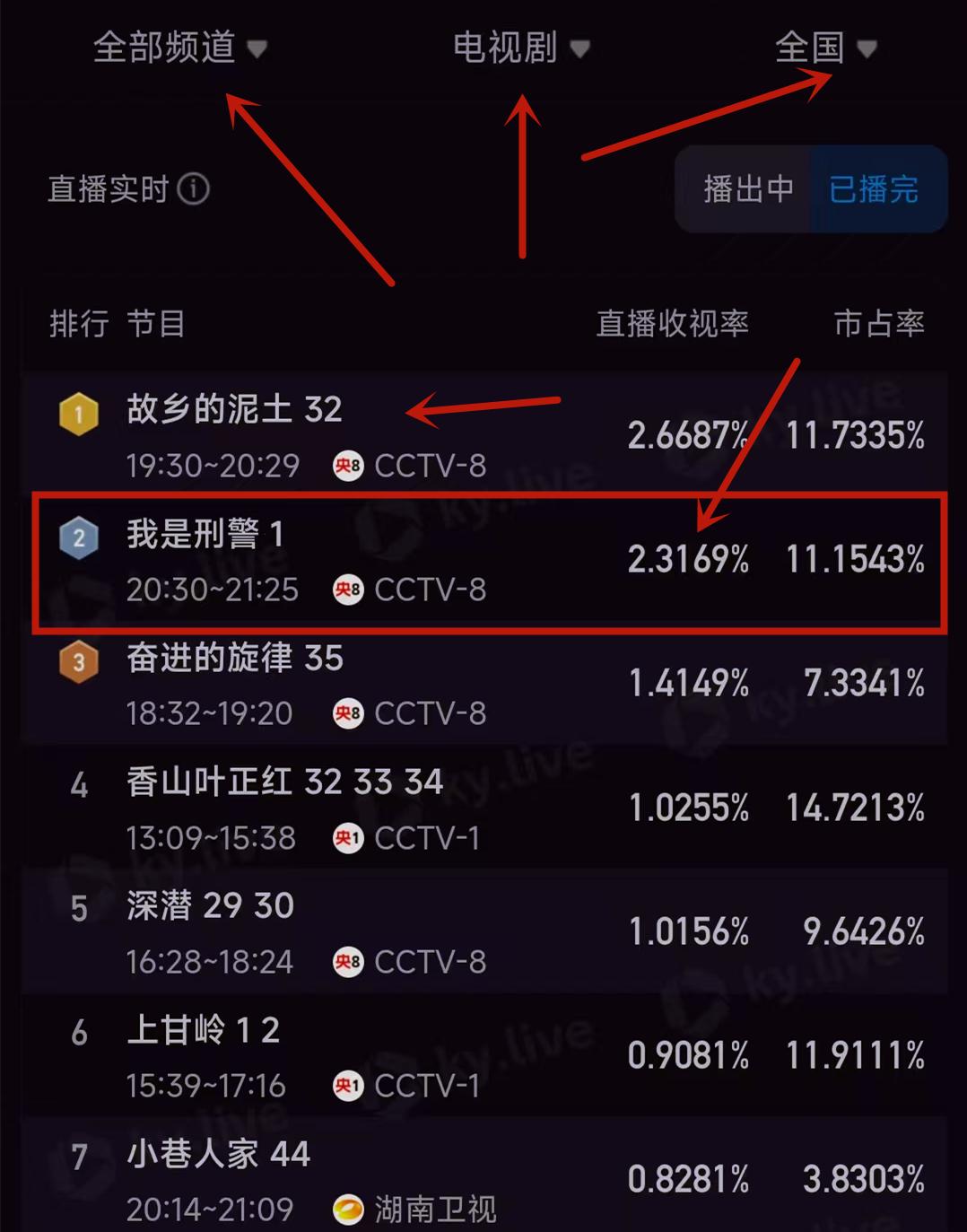Open the 电视剧 category dropdown
Image resolution: width=967 pixels, height=1232 pixels.
click(520, 48)
